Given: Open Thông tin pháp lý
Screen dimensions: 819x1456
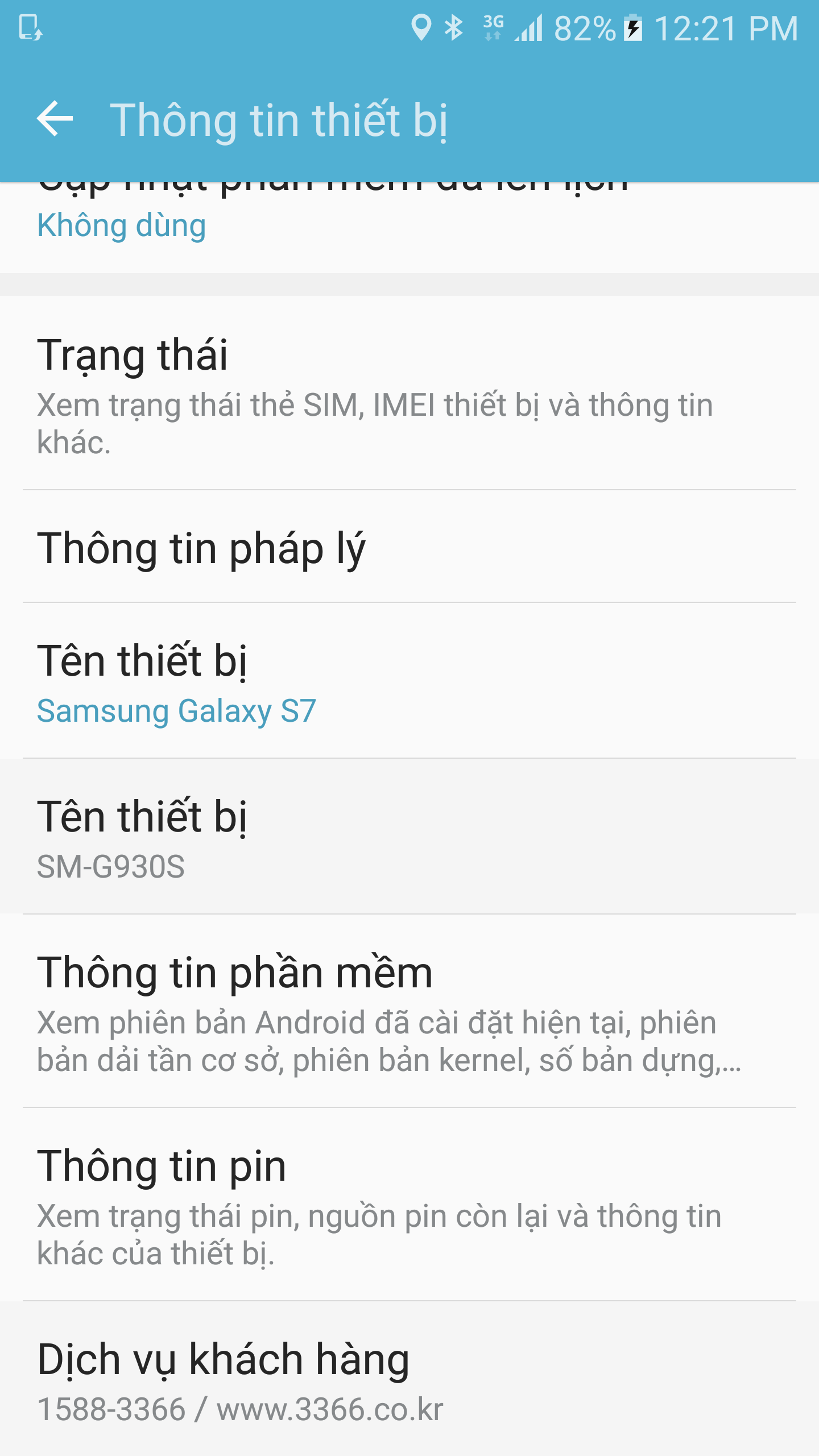Looking at the screenshot, I should pyautogui.click(x=409, y=547).
